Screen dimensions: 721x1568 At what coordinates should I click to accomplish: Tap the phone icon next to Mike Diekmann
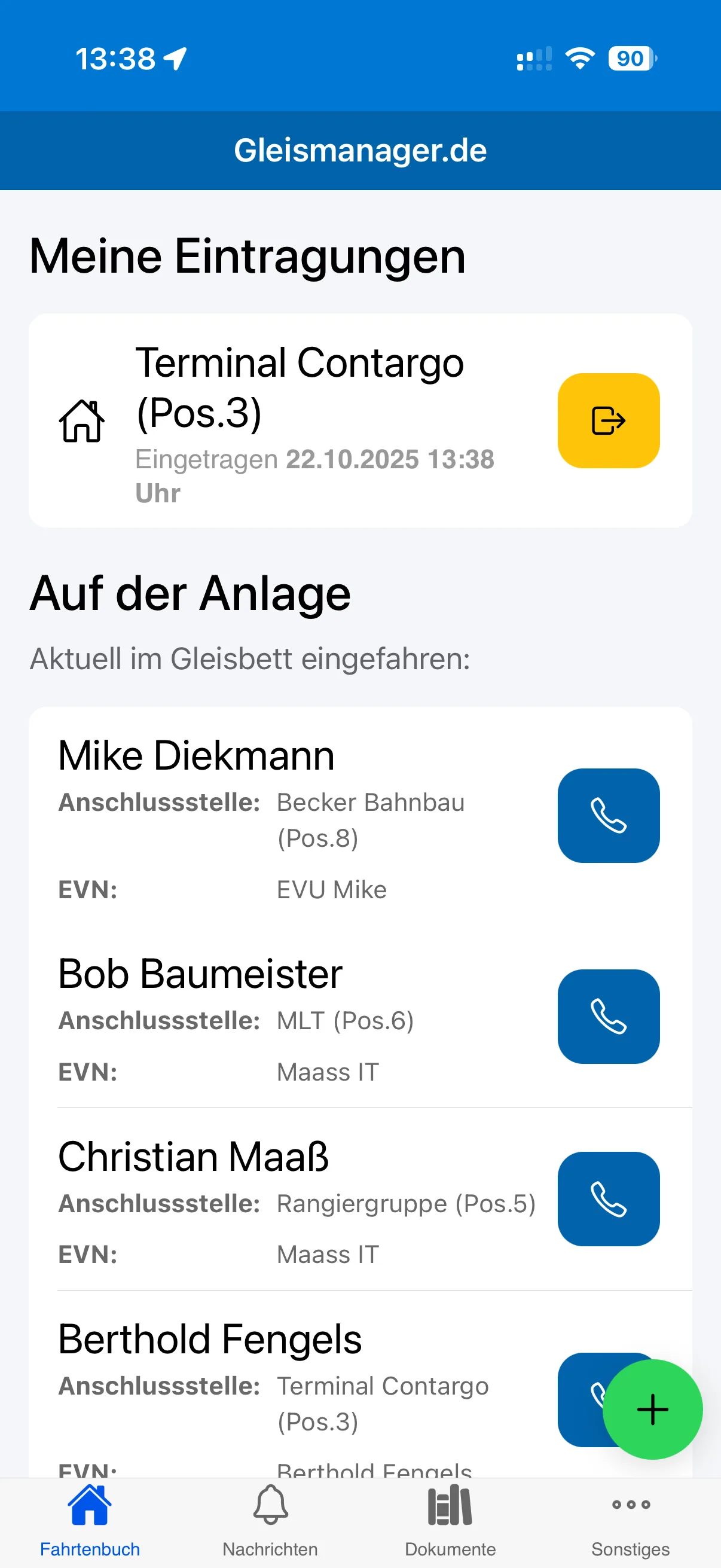(x=609, y=816)
